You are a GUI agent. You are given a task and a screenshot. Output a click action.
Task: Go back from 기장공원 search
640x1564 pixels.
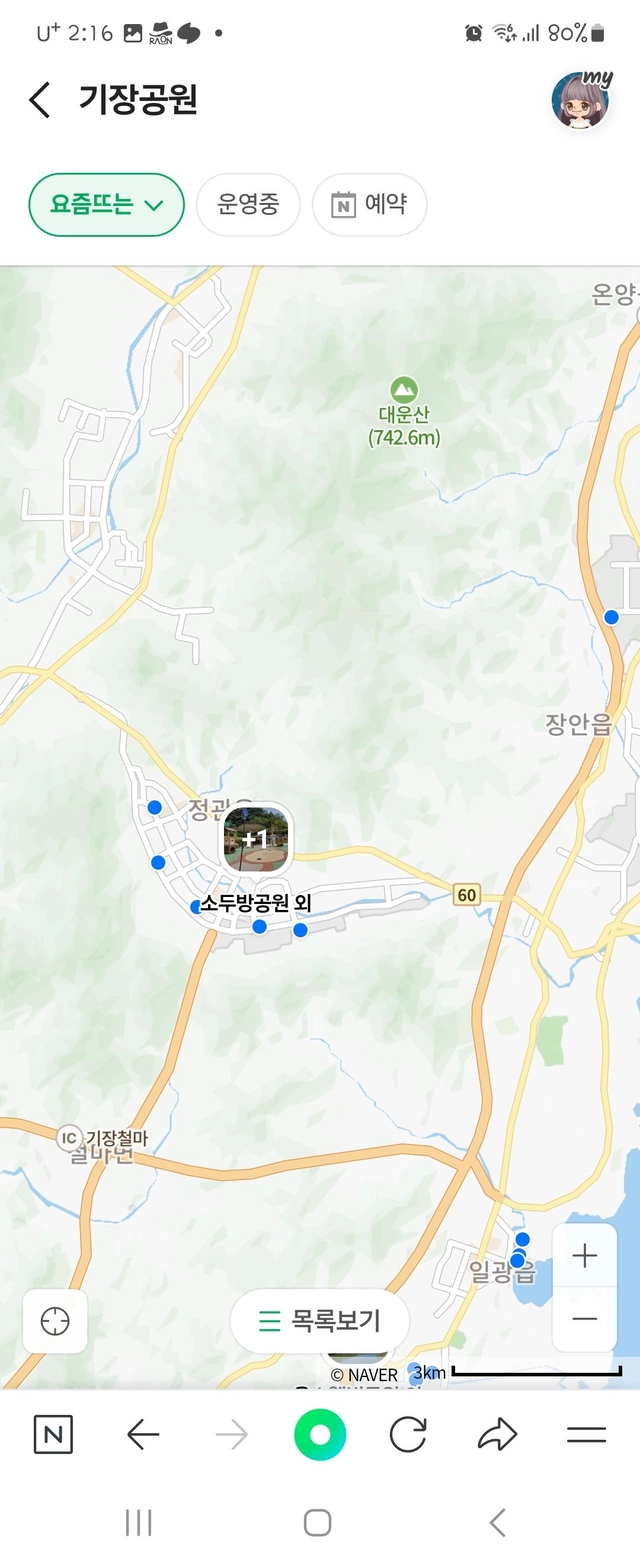40,100
